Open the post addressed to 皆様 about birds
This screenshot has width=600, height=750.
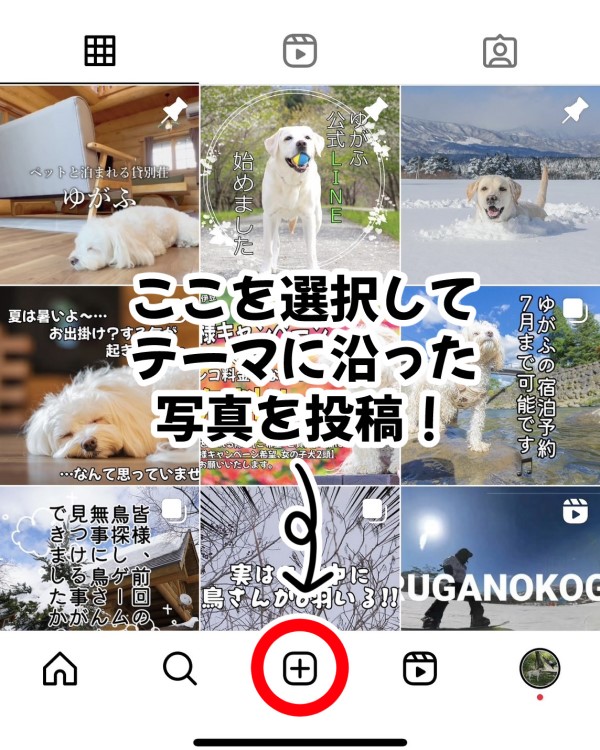tap(99, 558)
